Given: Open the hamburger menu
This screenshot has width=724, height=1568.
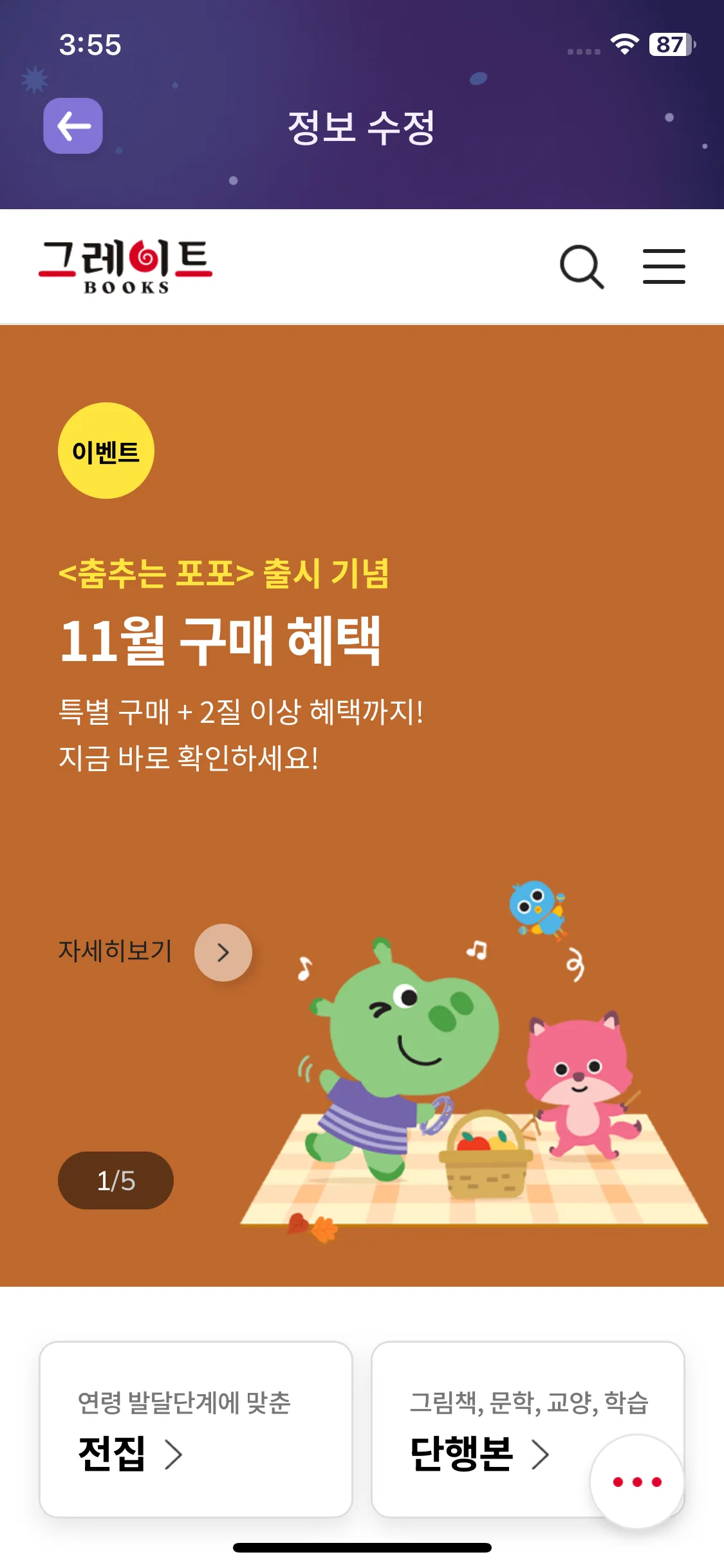Looking at the screenshot, I should click(663, 266).
